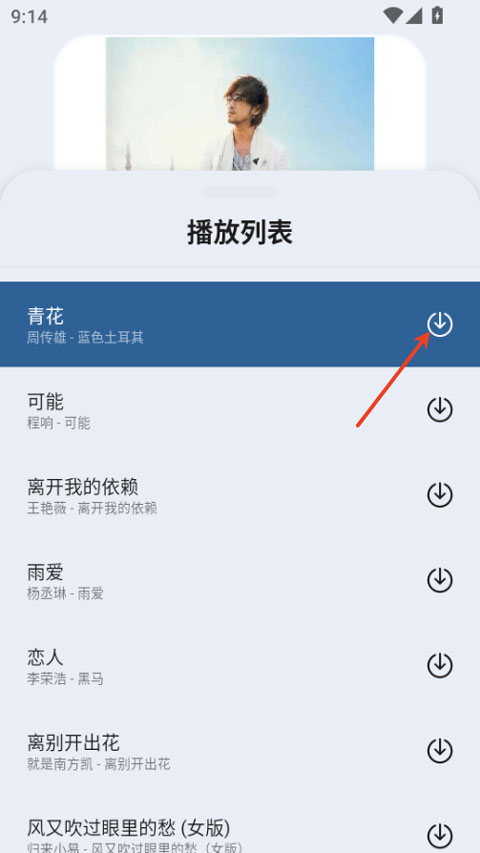The width and height of the screenshot is (480, 853).
Task: Download the song 可能
Action: [440, 410]
